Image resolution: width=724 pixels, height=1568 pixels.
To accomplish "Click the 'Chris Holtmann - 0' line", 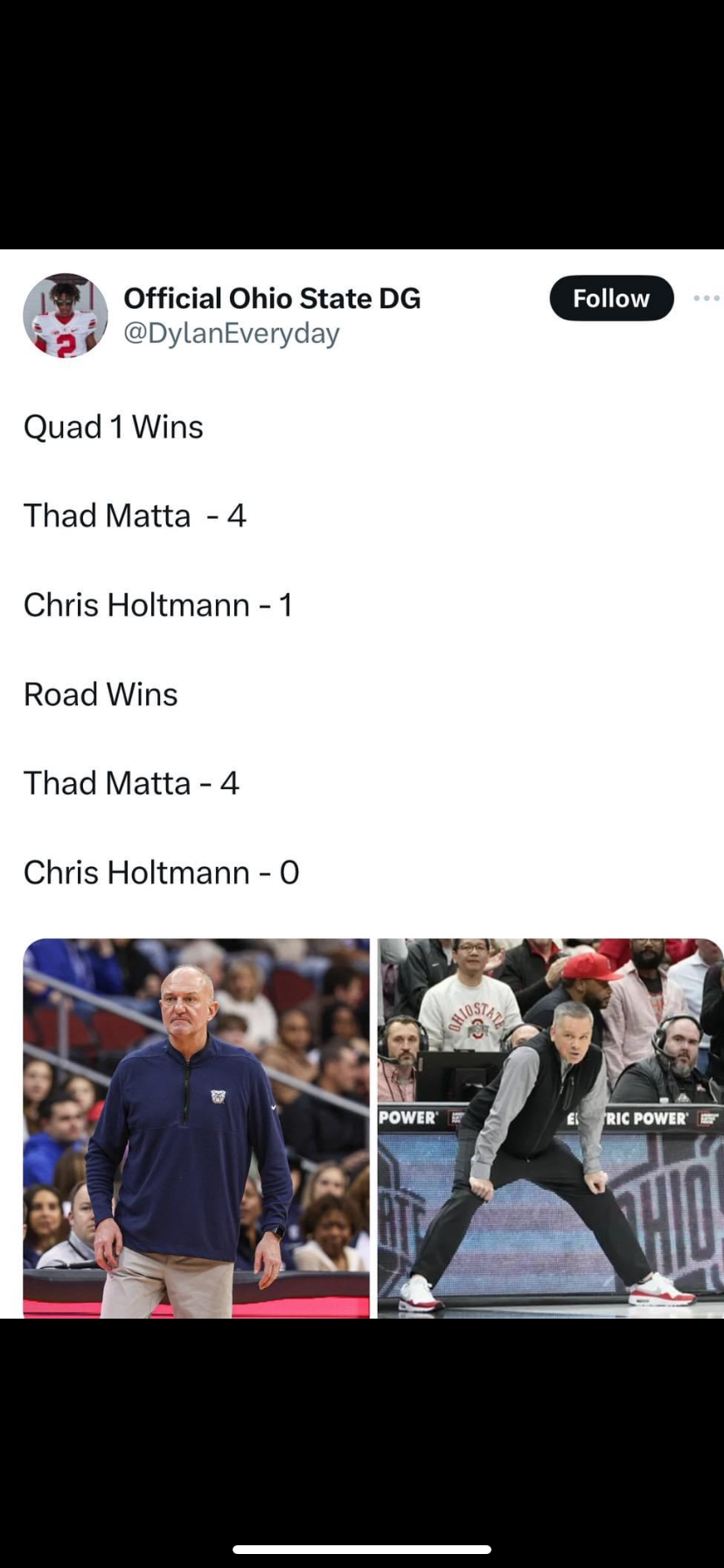I will [161, 871].
